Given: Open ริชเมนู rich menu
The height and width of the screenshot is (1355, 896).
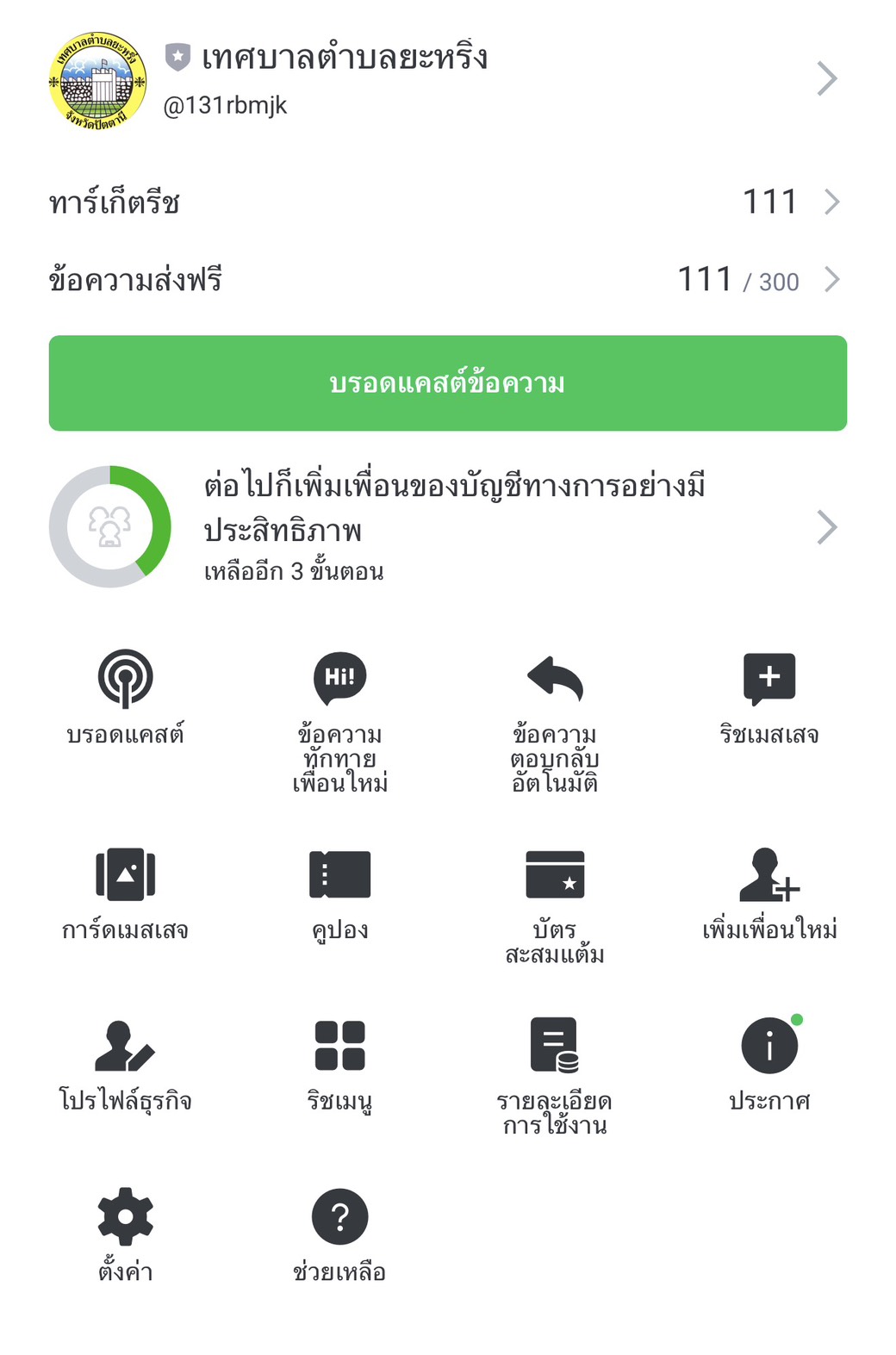Looking at the screenshot, I should (x=339, y=1064).
